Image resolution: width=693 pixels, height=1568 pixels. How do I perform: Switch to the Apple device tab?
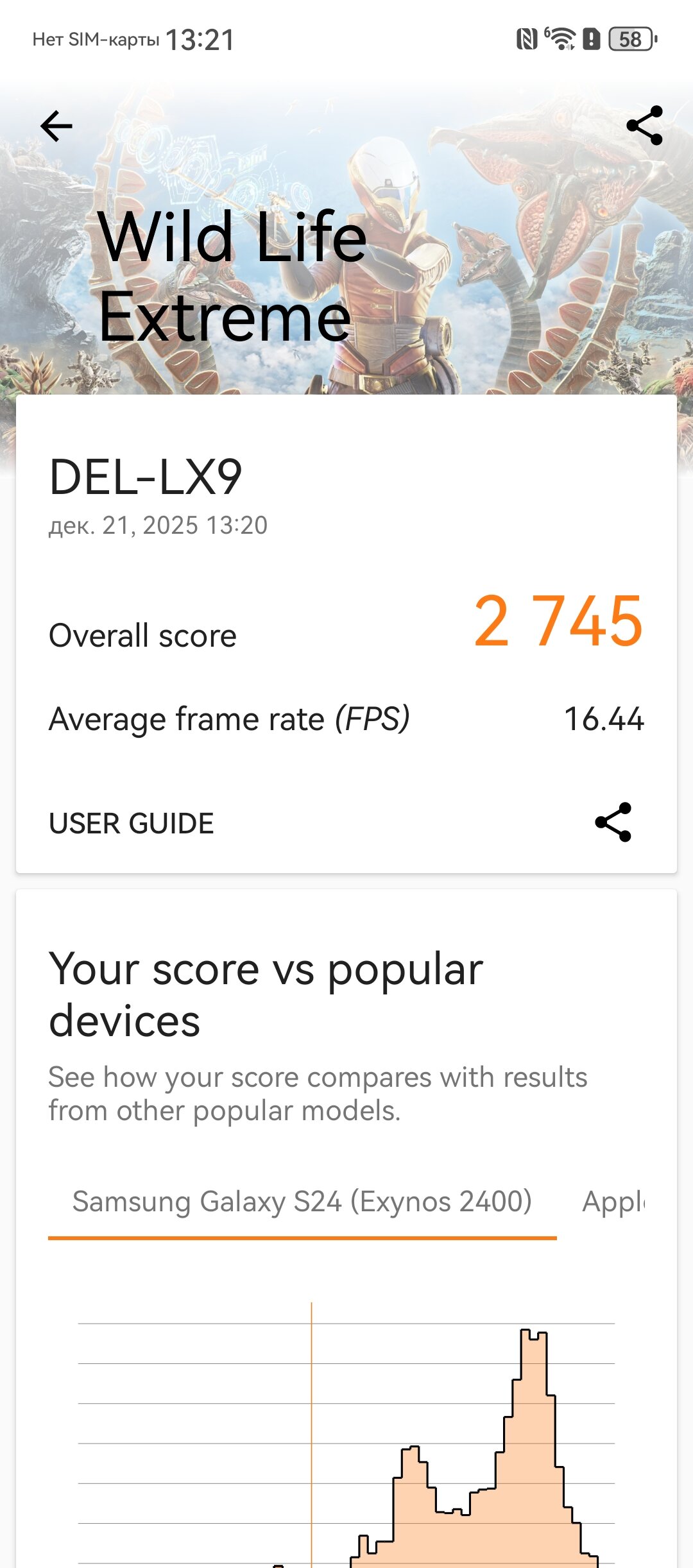point(613,1202)
